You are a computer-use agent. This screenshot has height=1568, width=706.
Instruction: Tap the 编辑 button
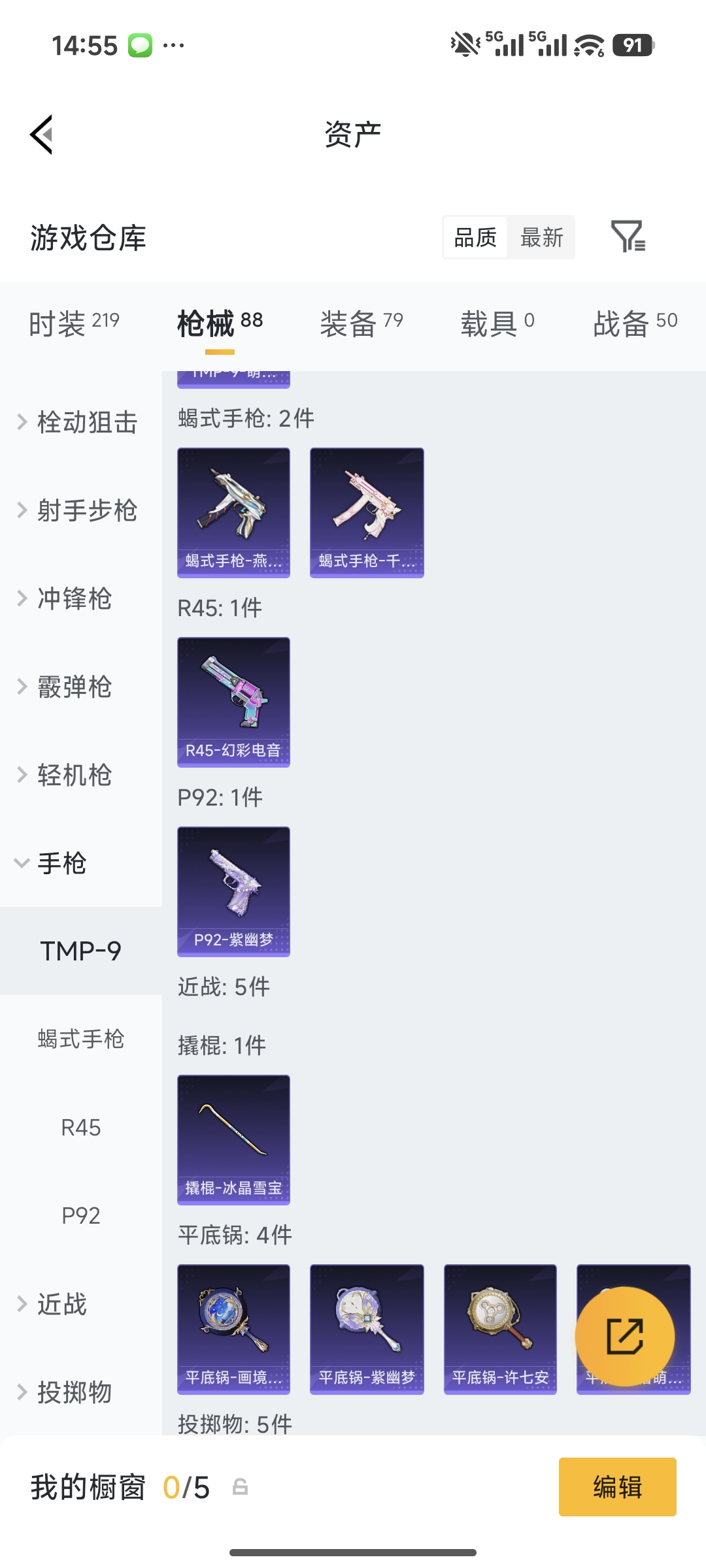[617, 1486]
